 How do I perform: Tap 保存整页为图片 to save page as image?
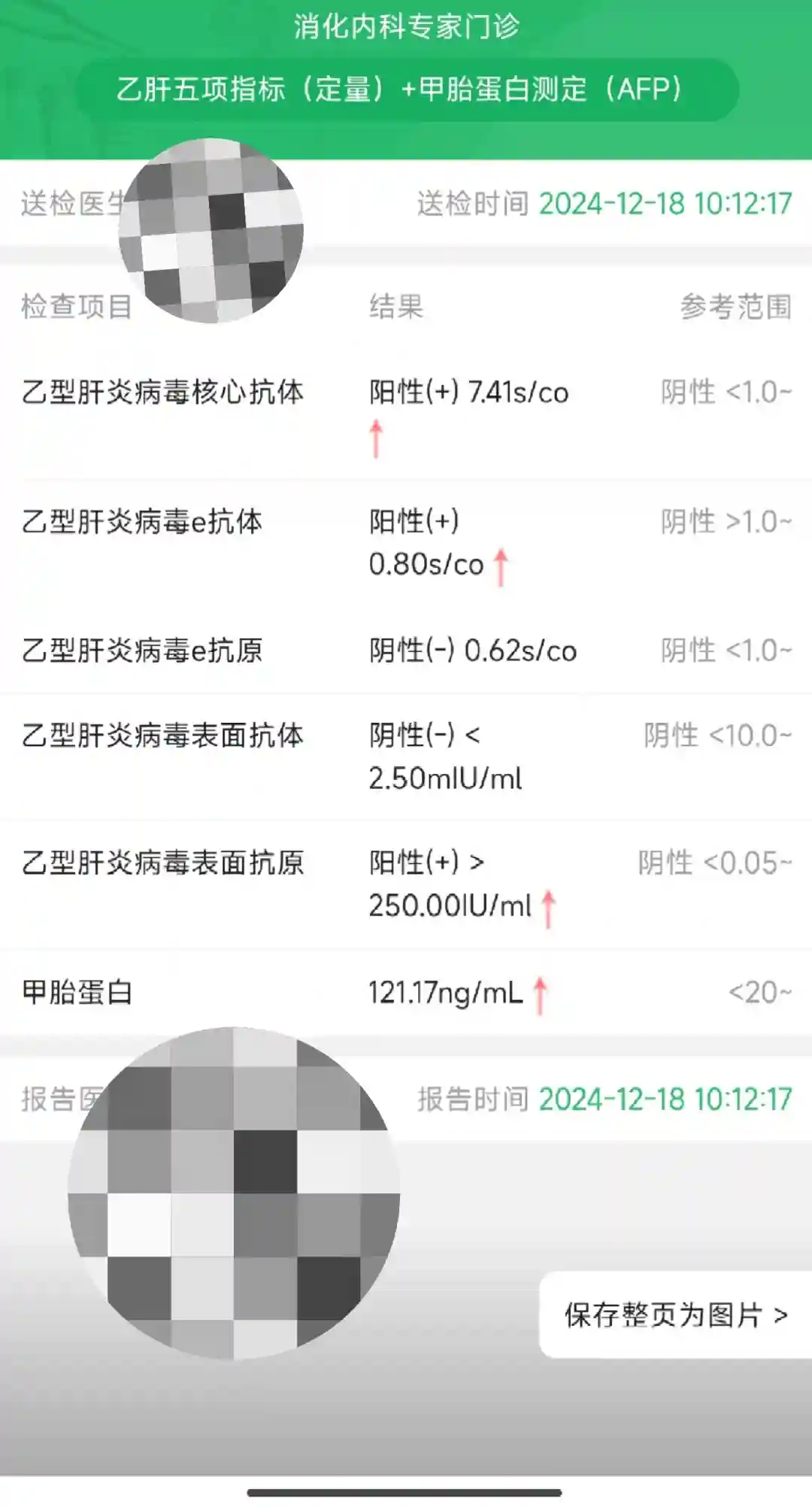[675, 1315]
